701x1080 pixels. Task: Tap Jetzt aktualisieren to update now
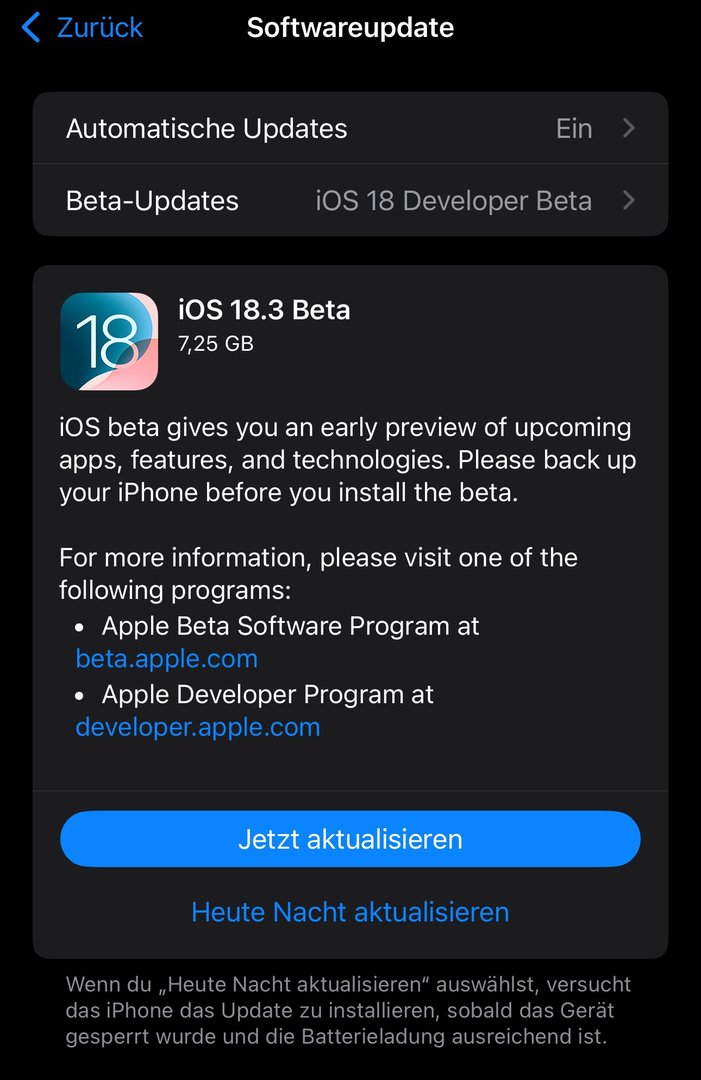pyautogui.click(x=350, y=839)
